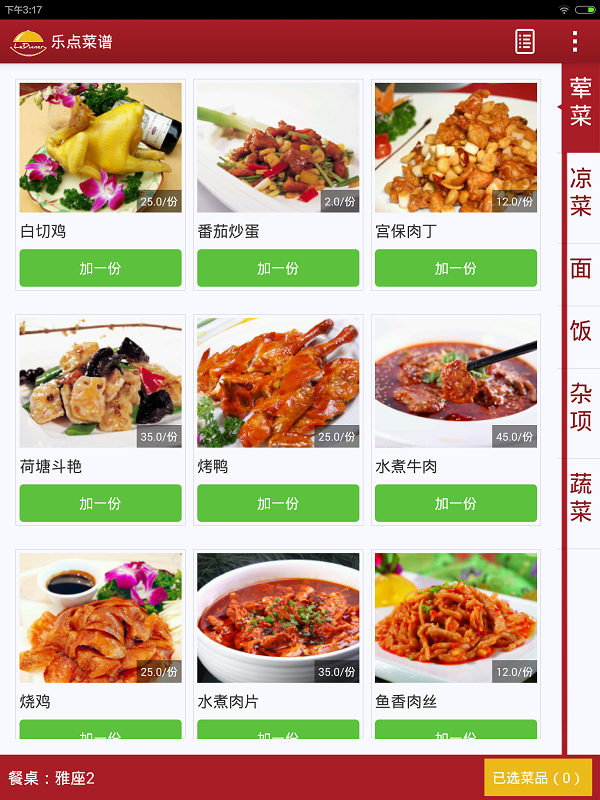View selected dishes 已选菜品
This screenshot has width=600, height=800.
pos(537,777)
